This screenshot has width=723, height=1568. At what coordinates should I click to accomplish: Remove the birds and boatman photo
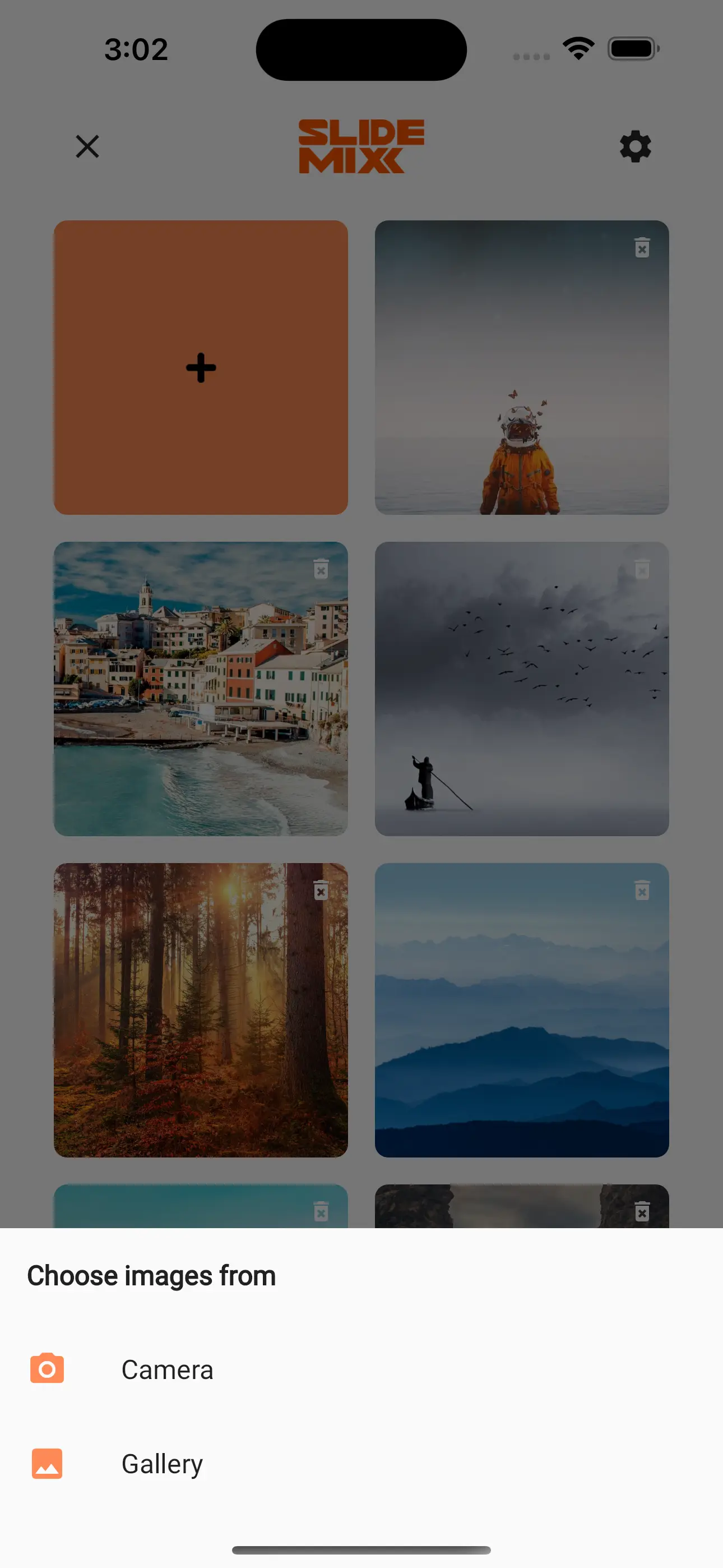(x=642, y=569)
